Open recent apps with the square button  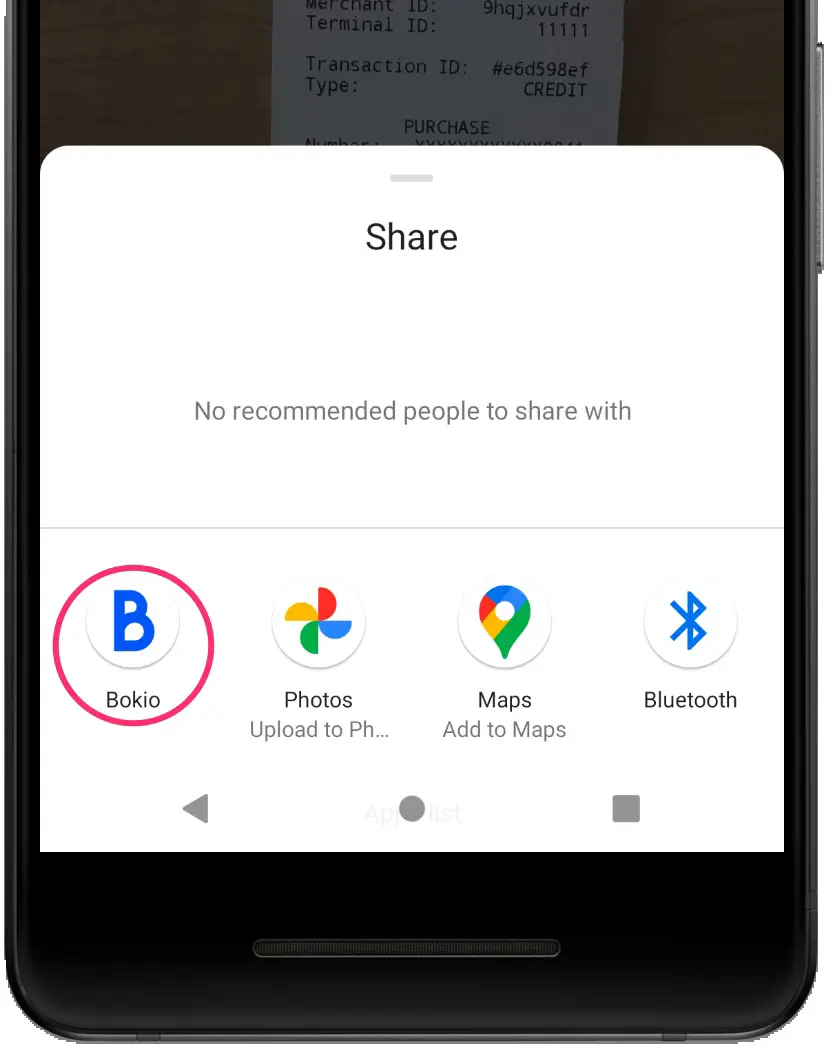point(626,808)
